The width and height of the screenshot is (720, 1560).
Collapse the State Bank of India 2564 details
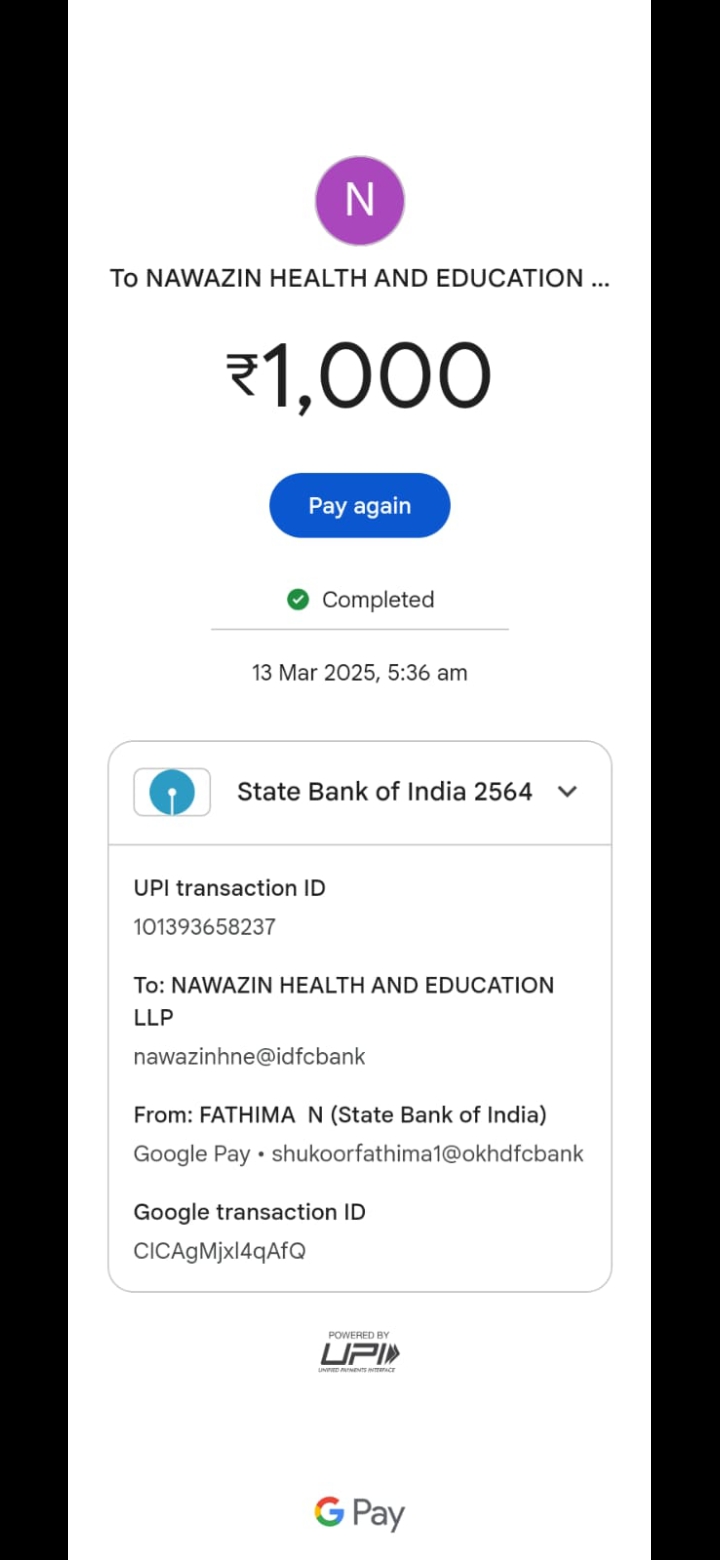567,792
